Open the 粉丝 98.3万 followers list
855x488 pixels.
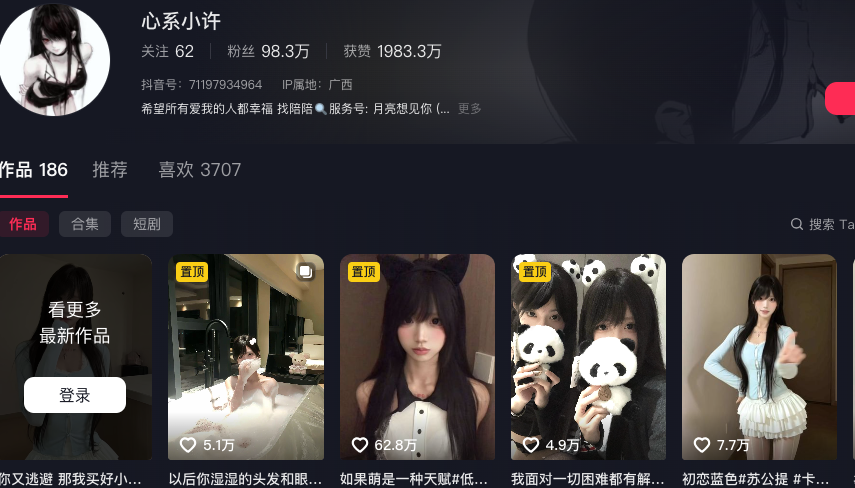click(268, 51)
